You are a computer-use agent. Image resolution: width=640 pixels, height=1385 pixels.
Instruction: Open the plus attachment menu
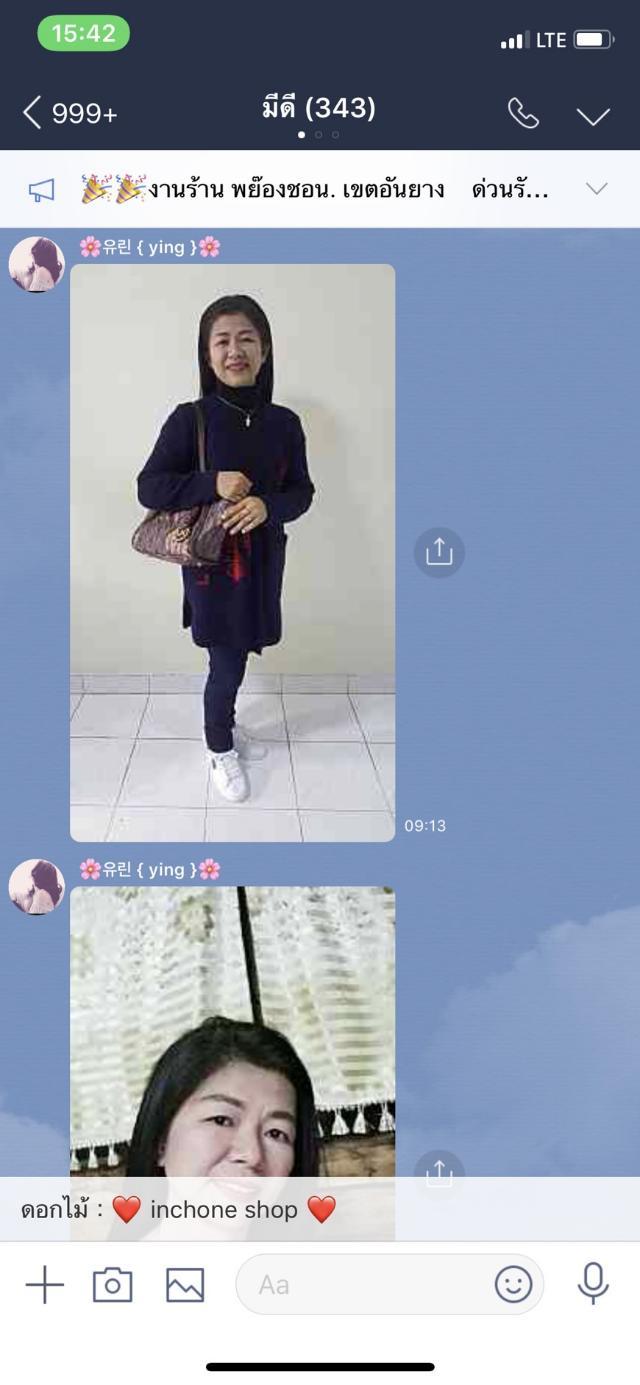click(44, 1284)
